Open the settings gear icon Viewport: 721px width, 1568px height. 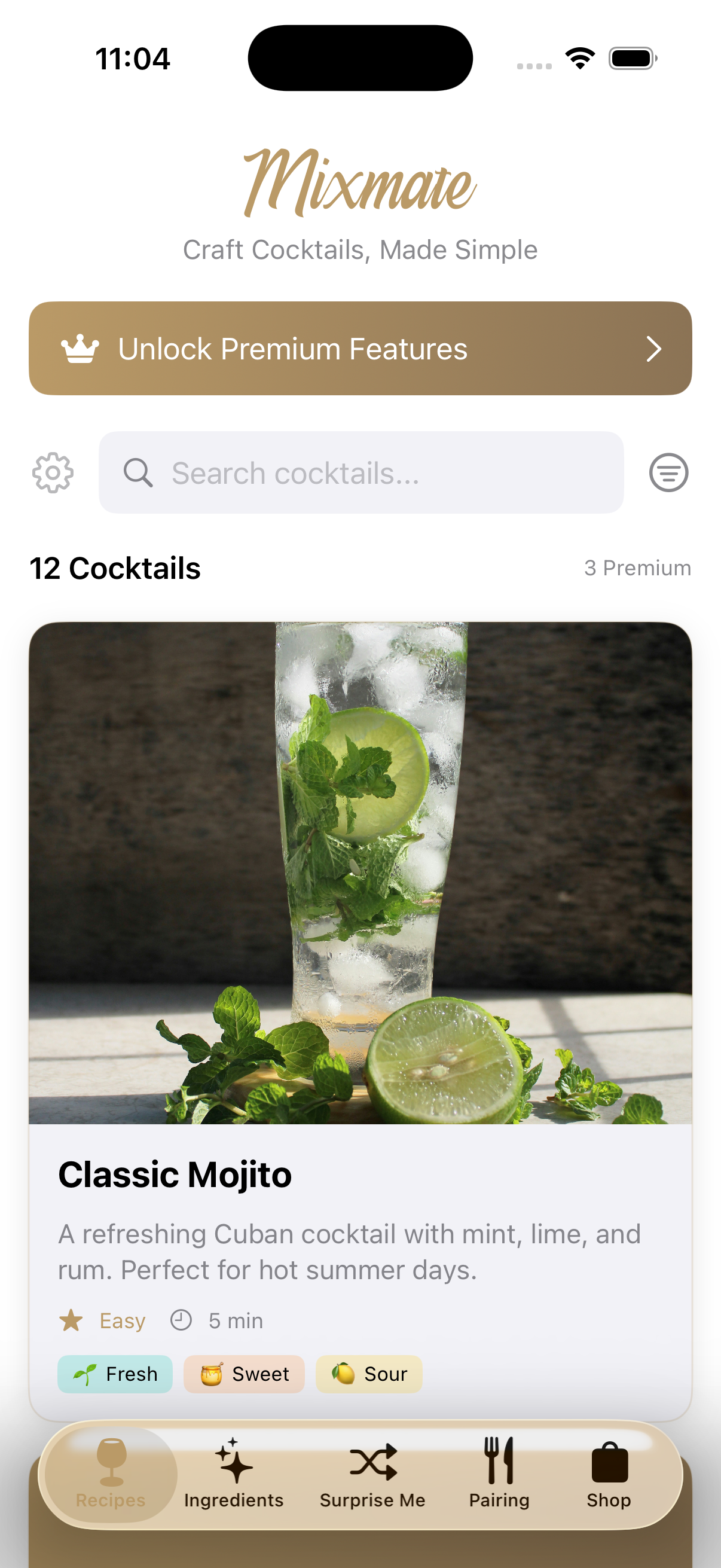53,472
